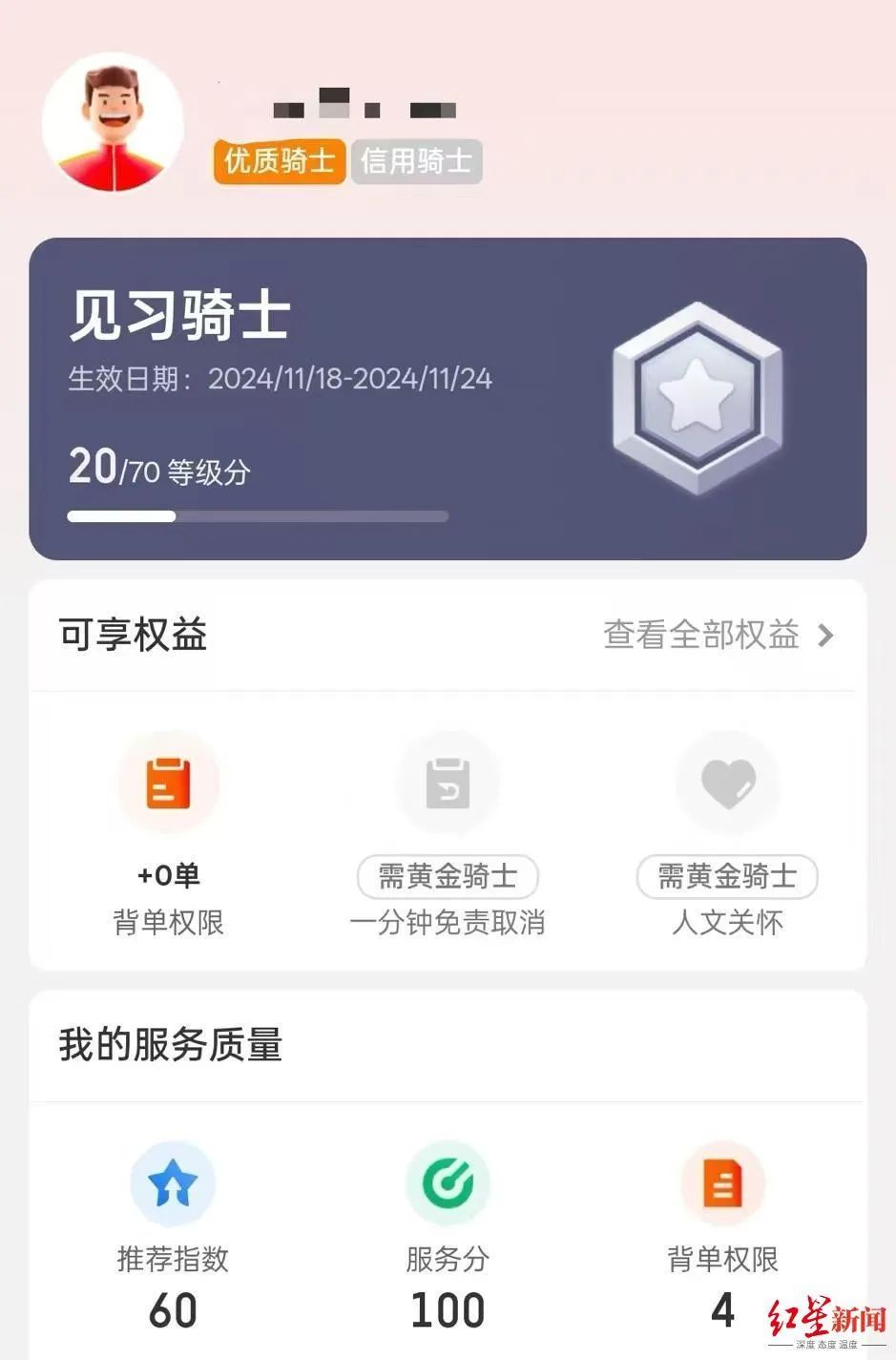Tap the 优质骑士 badge
This screenshot has width=896, height=1360.
(x=280, y=161)
